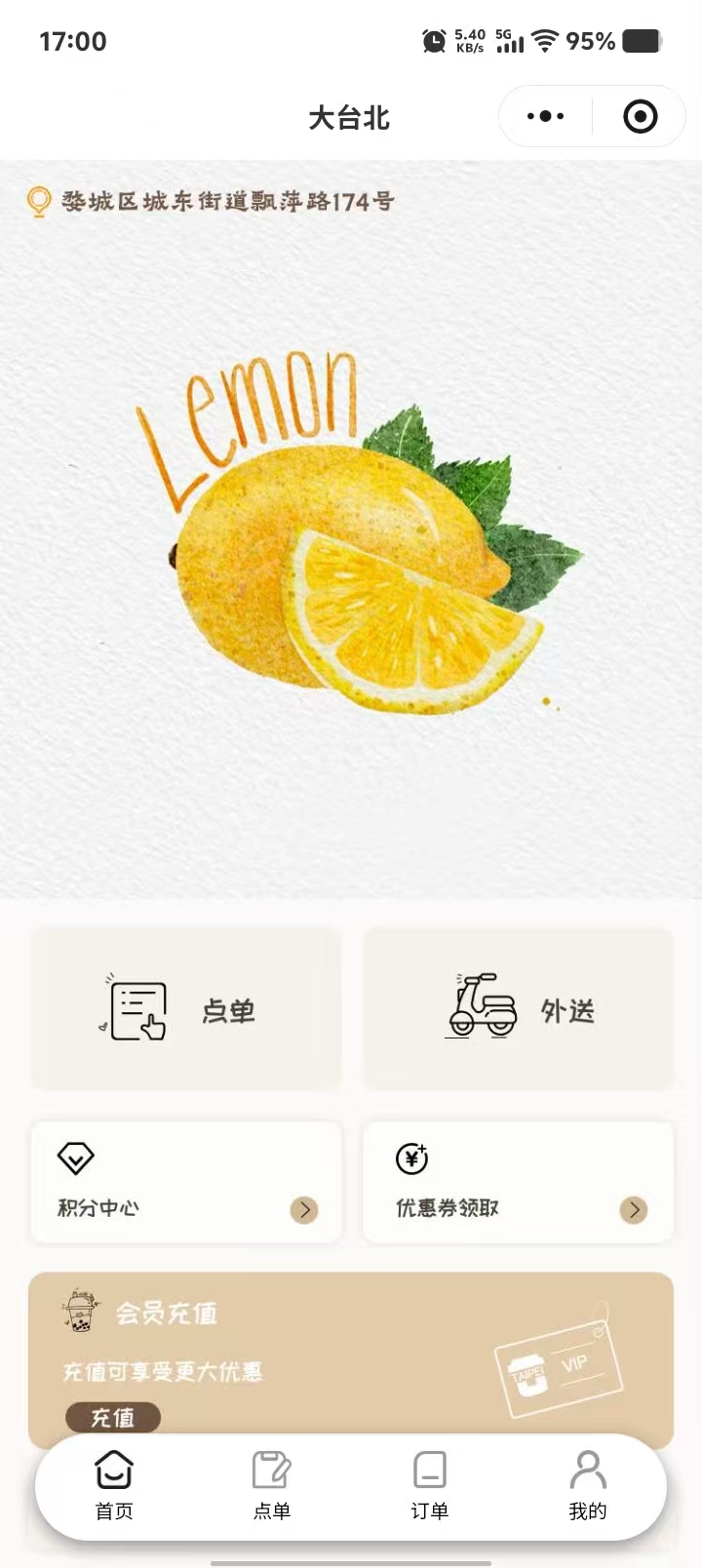Image resolution: width=702 pixels, height=1568 pixels.
Task: Open the mini program more options menu
Action: [x=545, y=117]
